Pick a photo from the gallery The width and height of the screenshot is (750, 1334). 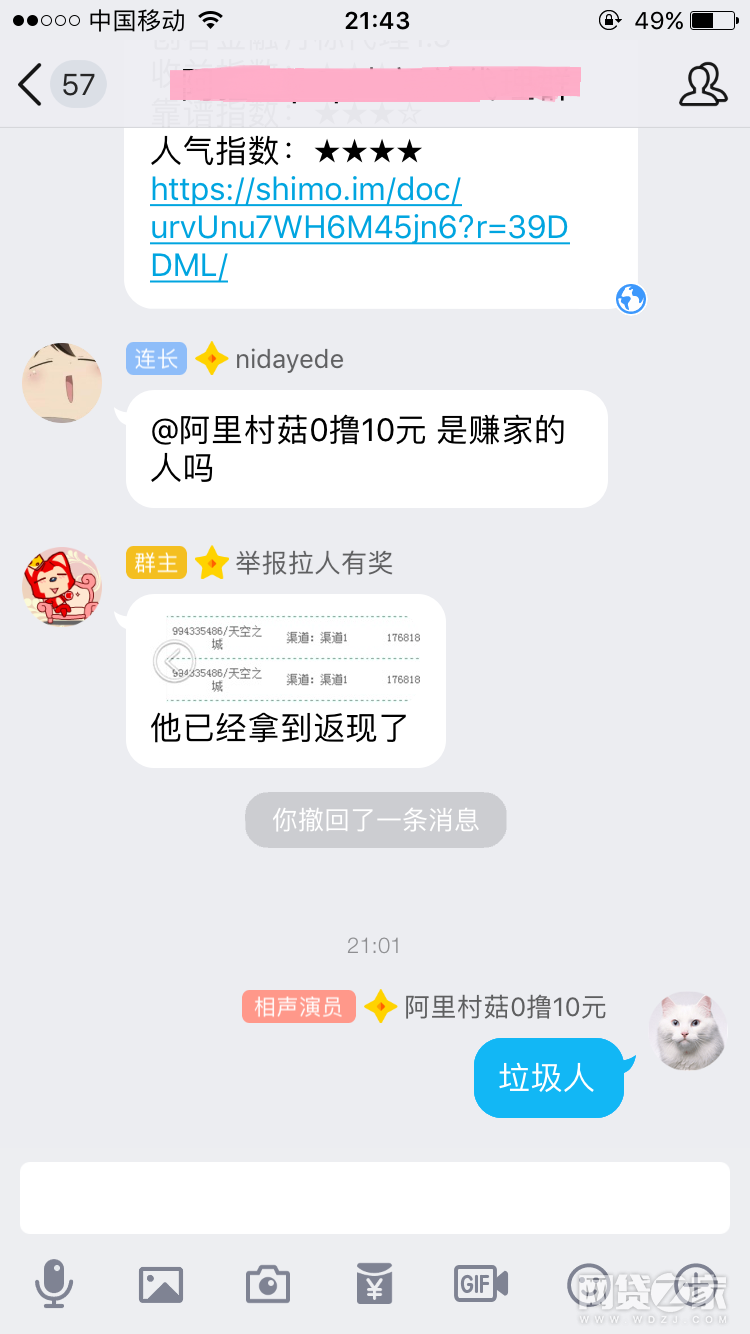[161, 1284]
